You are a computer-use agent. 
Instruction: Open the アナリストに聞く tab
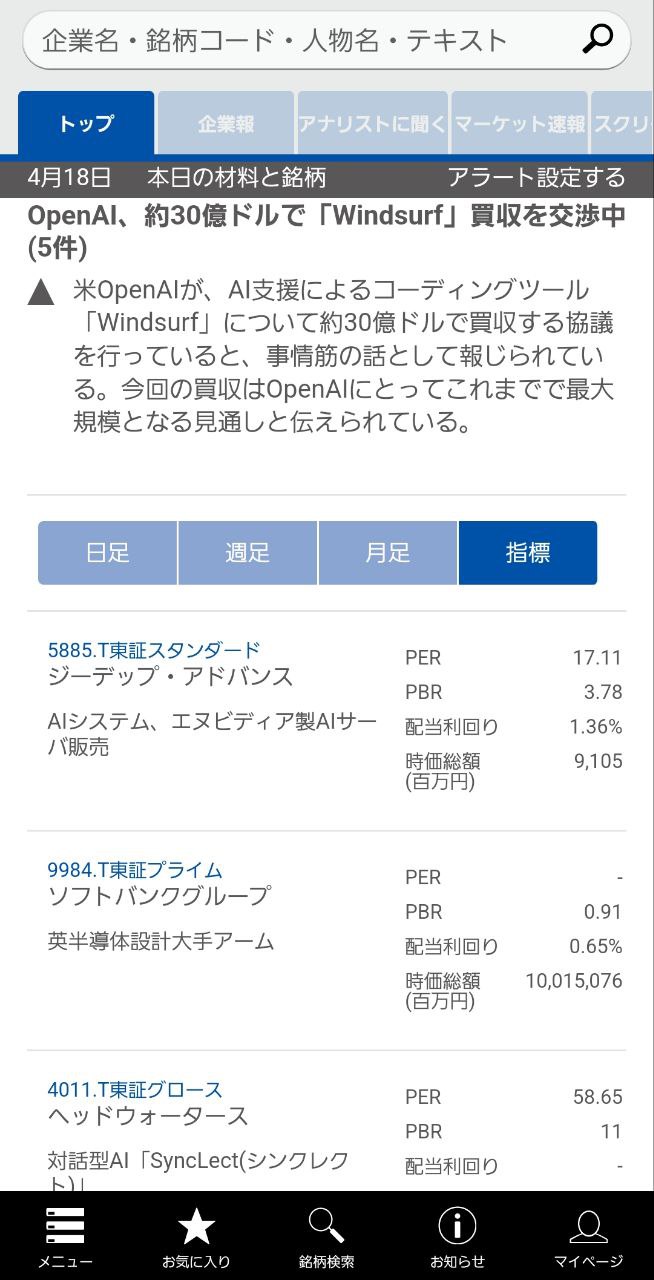[x=372, y=124]
